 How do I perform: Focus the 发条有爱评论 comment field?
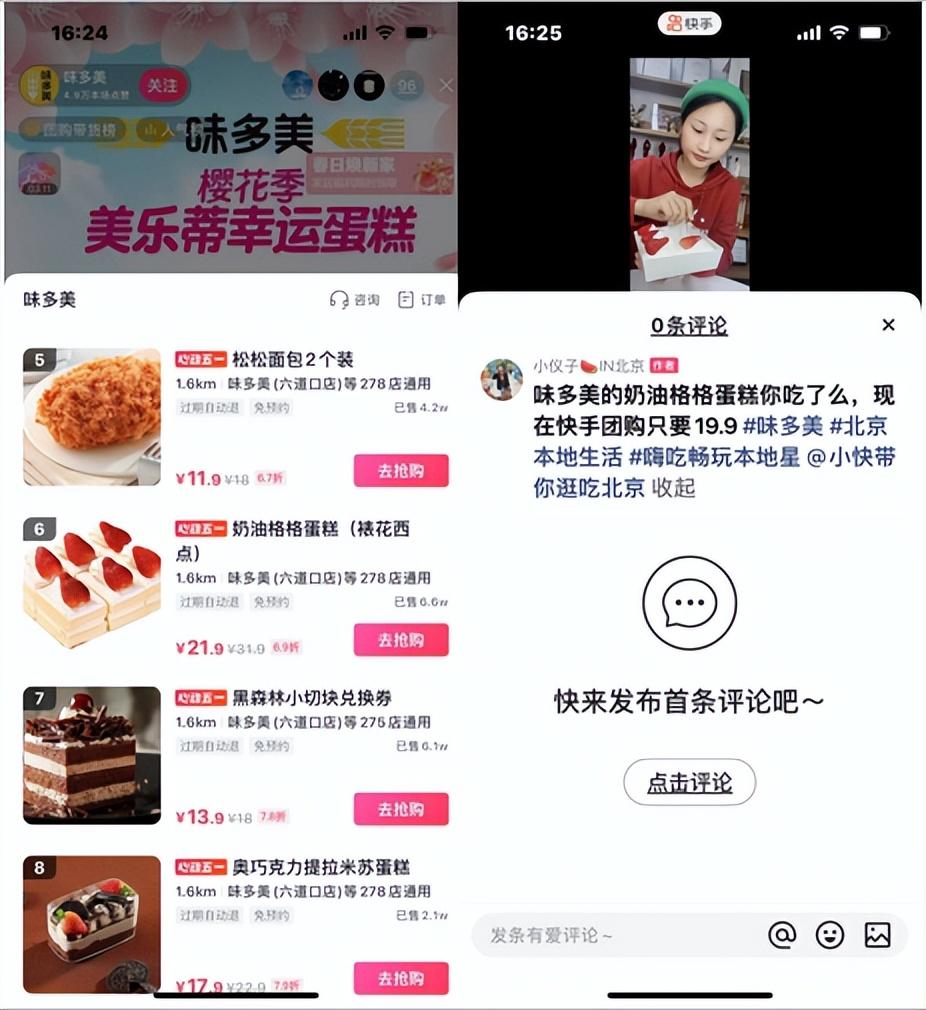(610, 936)
